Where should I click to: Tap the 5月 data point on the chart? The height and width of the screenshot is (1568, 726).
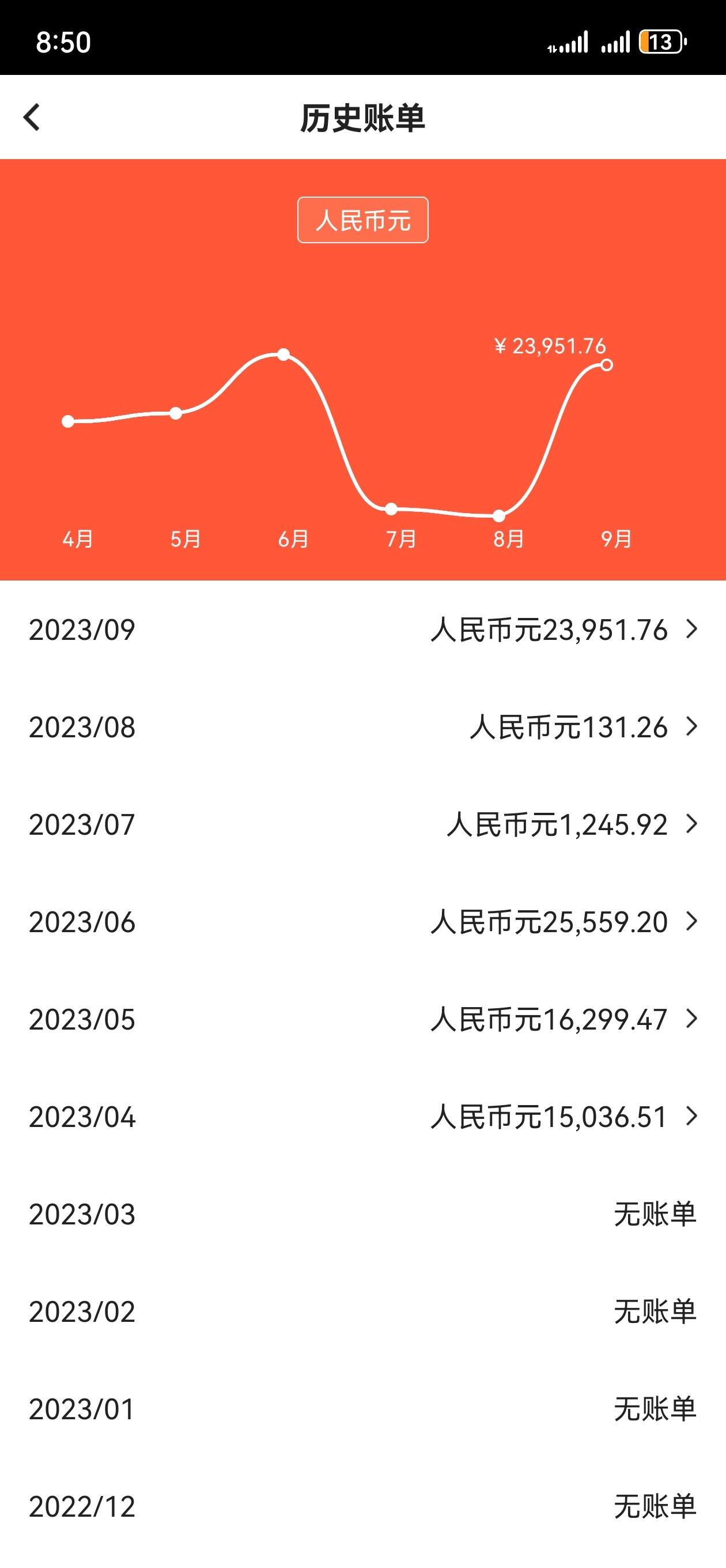(x=176, y=413)
